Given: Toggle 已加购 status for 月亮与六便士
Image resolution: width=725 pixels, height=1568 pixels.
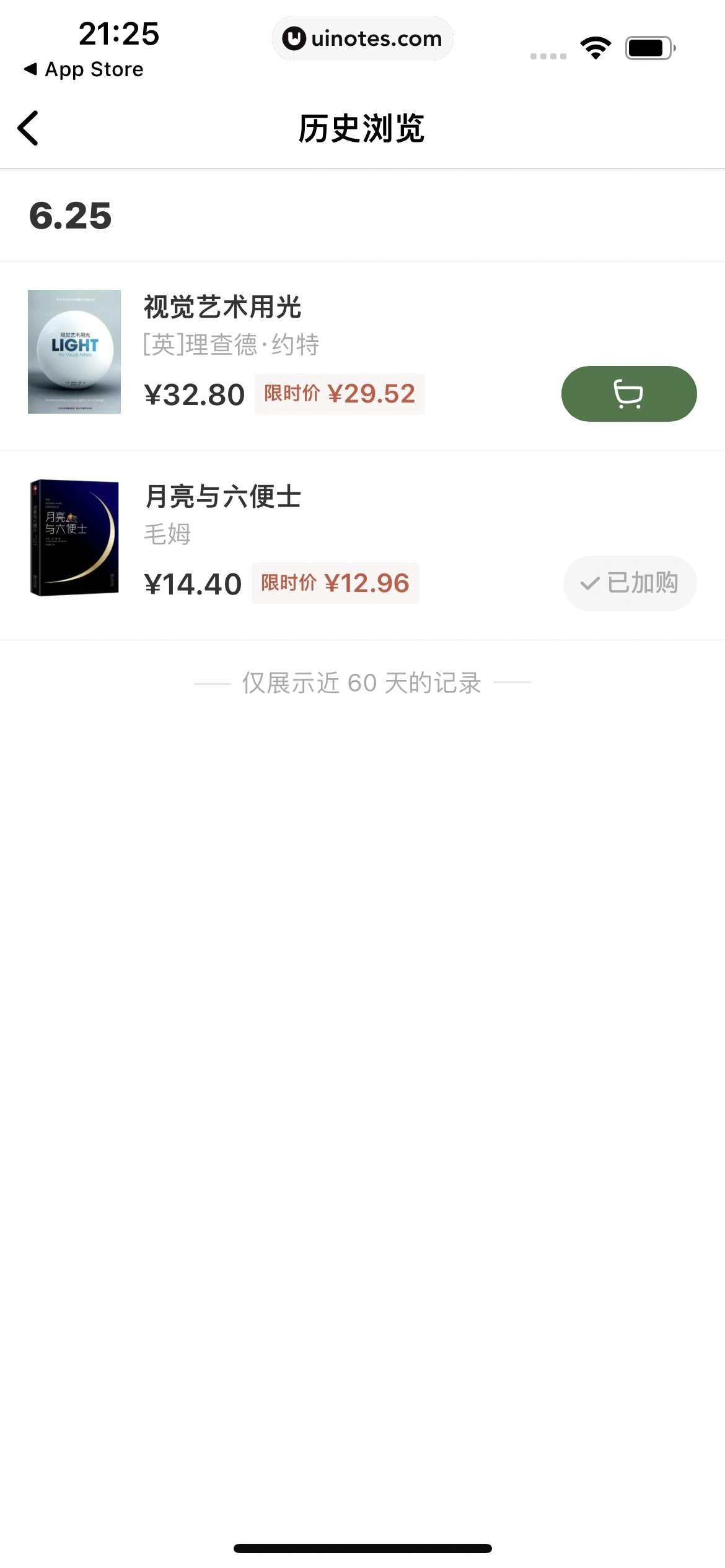Looking at the screenshot, I should tap(630, 583).
